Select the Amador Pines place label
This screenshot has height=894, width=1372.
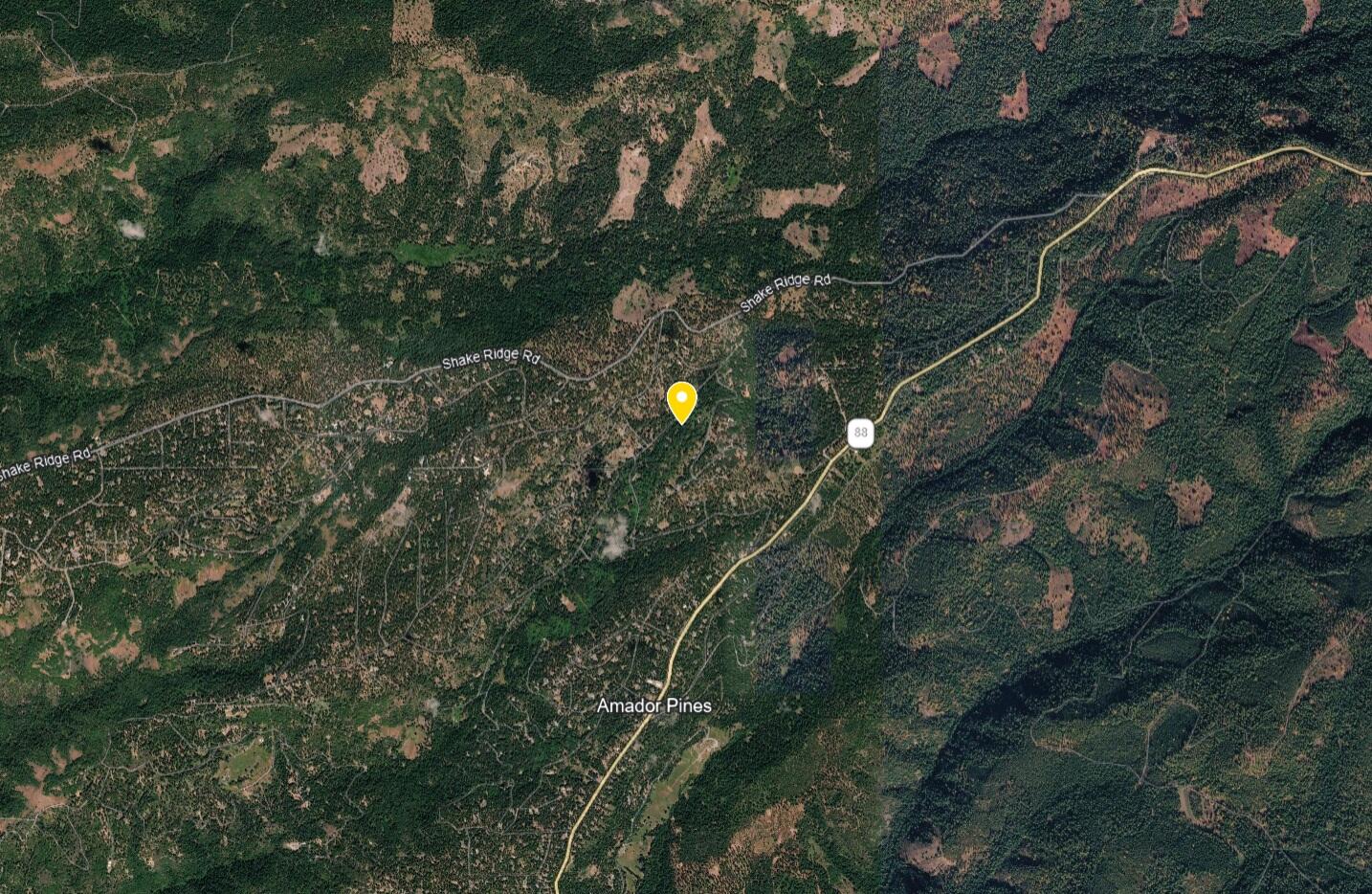pyautogui.click(x=653, y=705)
